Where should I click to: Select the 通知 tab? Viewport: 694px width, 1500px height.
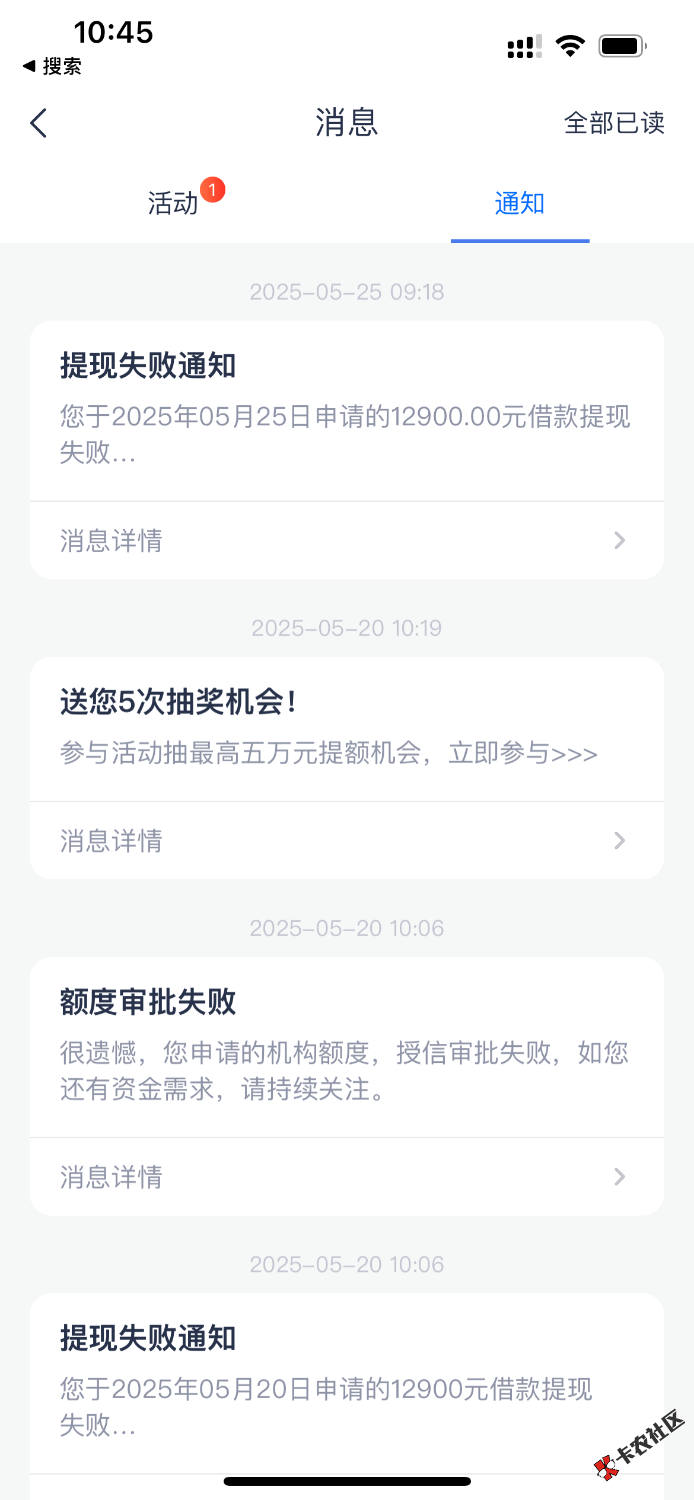pos(519,204)
